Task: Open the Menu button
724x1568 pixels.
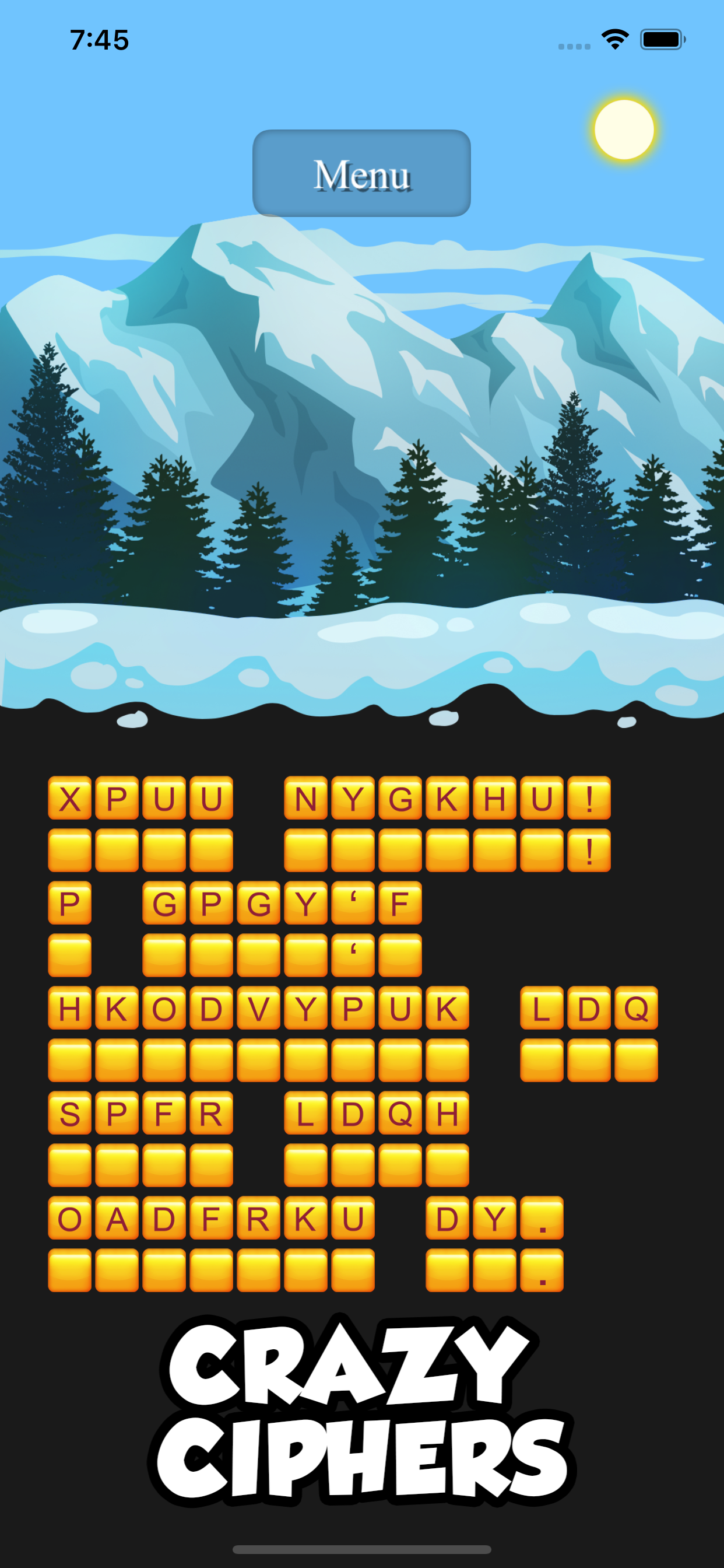Action: (x=361, y=173)
